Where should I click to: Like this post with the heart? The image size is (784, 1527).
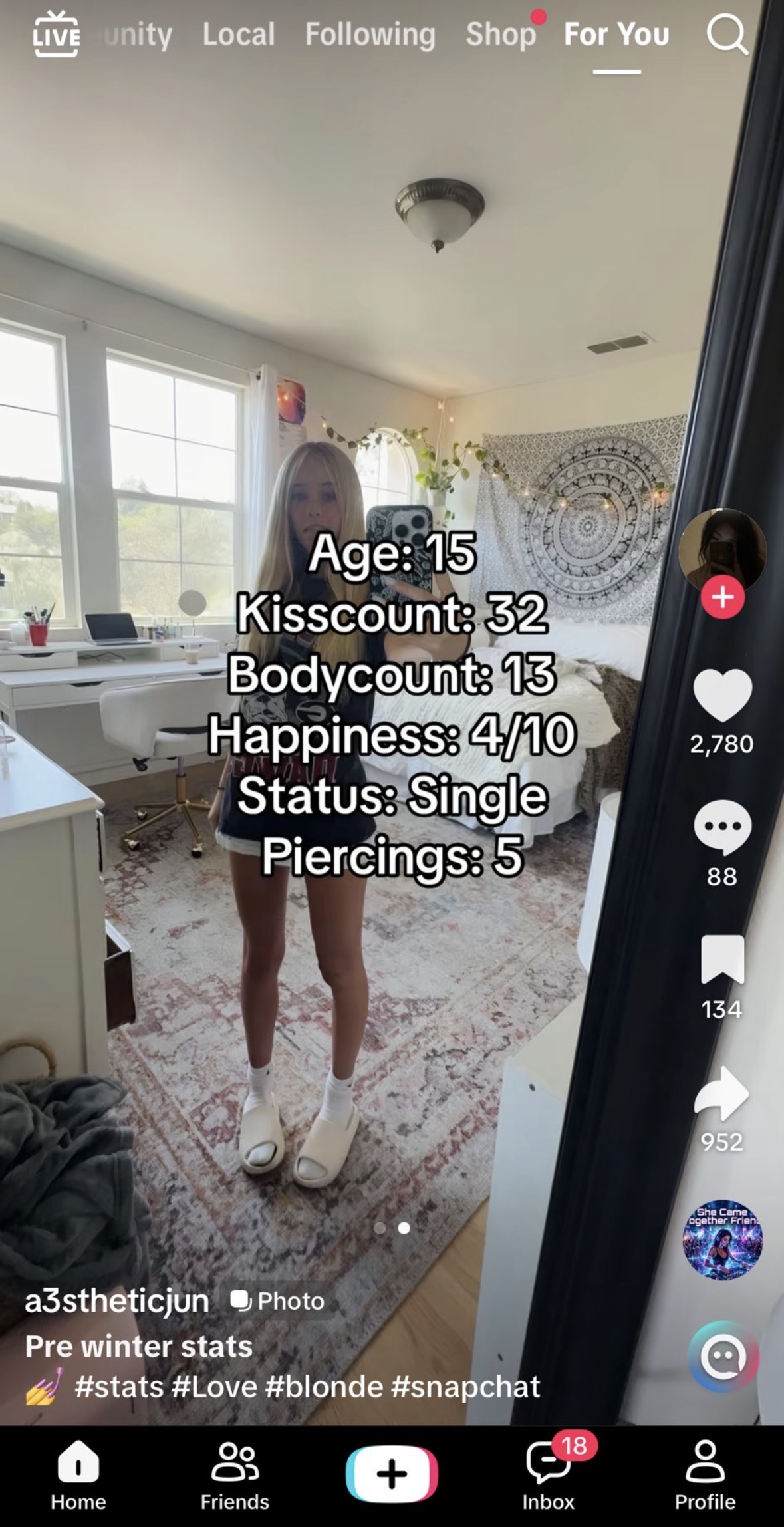[x=722, y=695]
